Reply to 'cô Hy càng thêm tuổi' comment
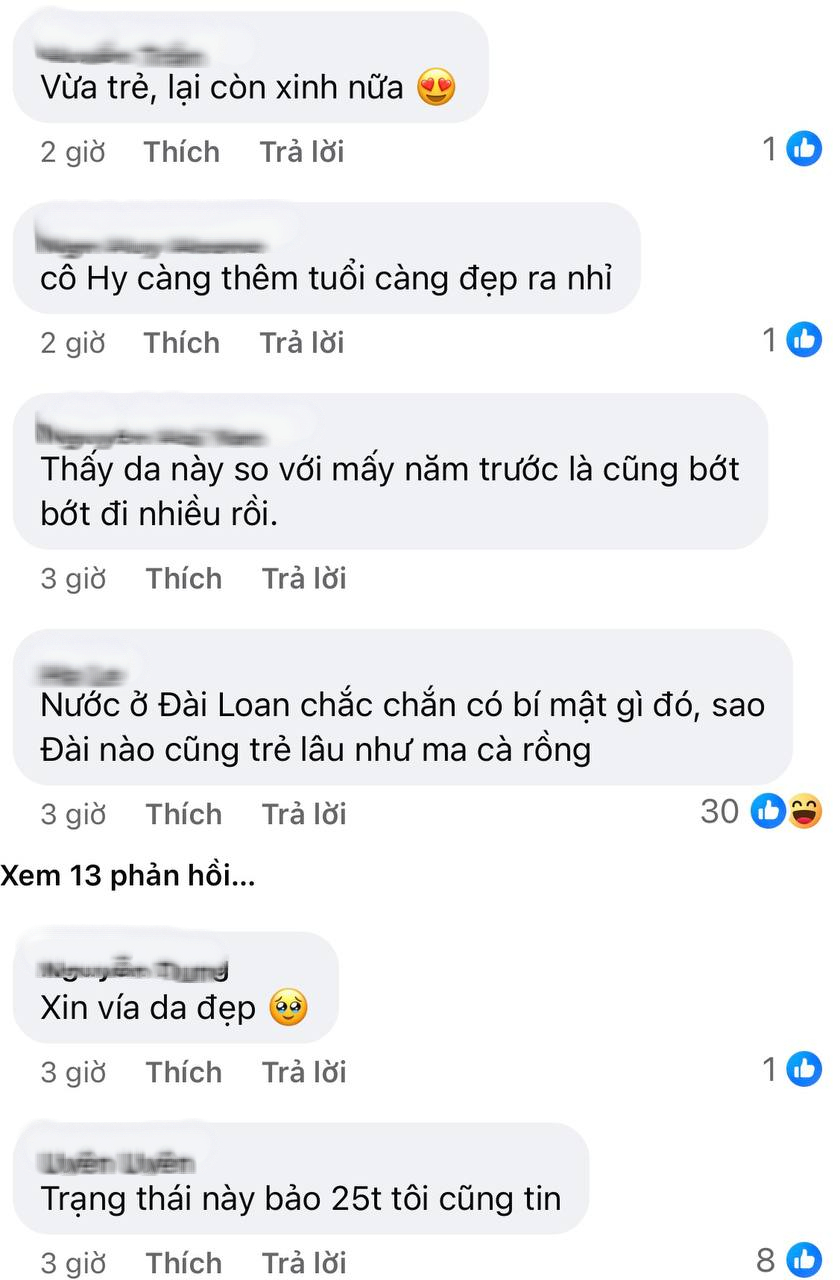The width and height of the screenshot is (840, 1280). (x=302, y=343)
